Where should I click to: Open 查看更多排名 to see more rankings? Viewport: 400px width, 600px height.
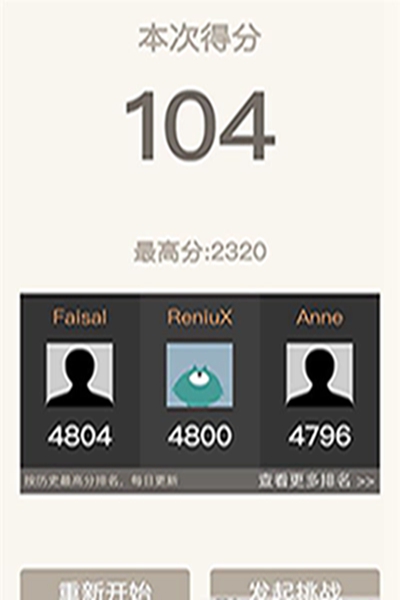click(316, 481)
